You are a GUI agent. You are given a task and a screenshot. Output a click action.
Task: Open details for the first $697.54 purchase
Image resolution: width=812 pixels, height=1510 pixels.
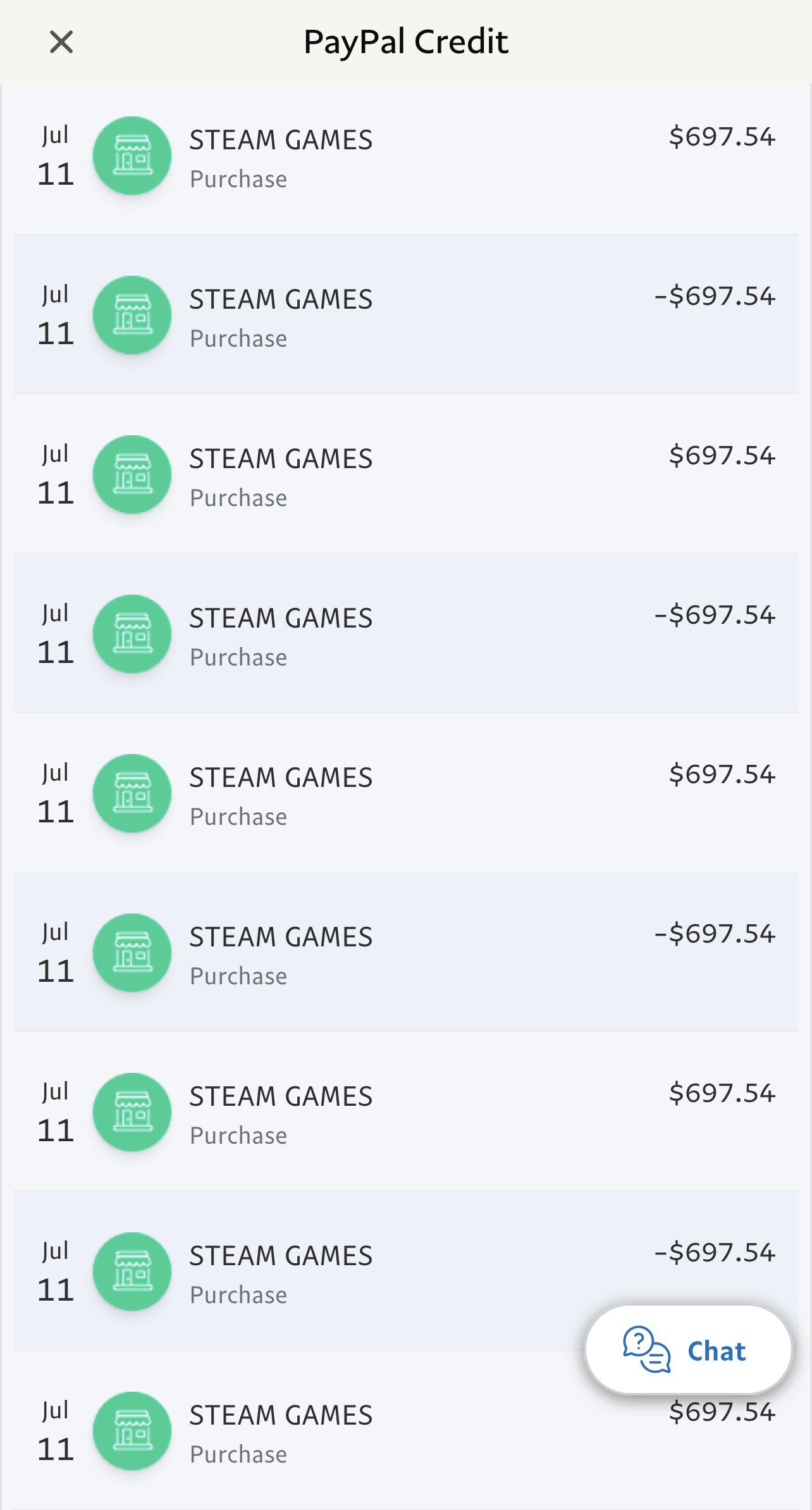[405, 156]
